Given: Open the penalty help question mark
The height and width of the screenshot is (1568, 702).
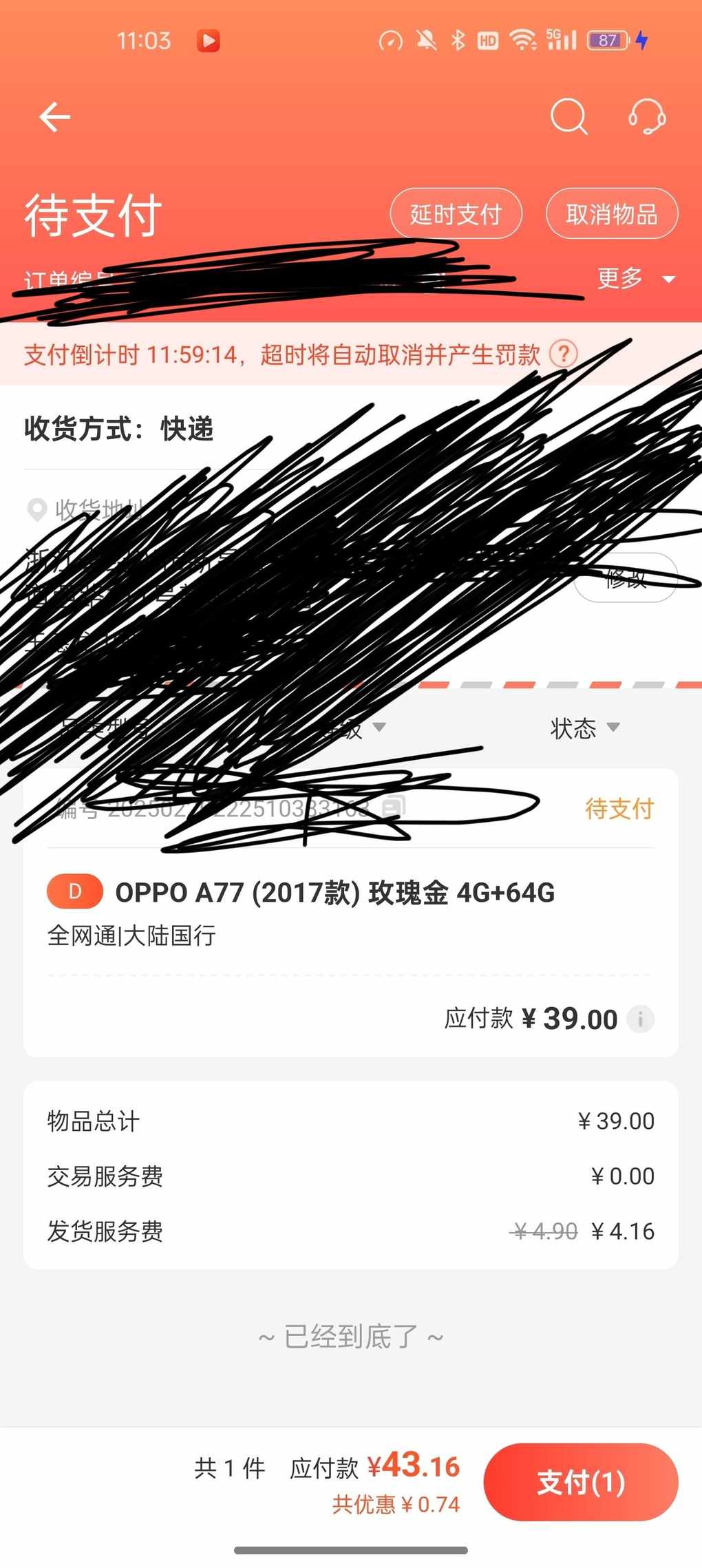Looking at the screenshot, I should (564, 354).
